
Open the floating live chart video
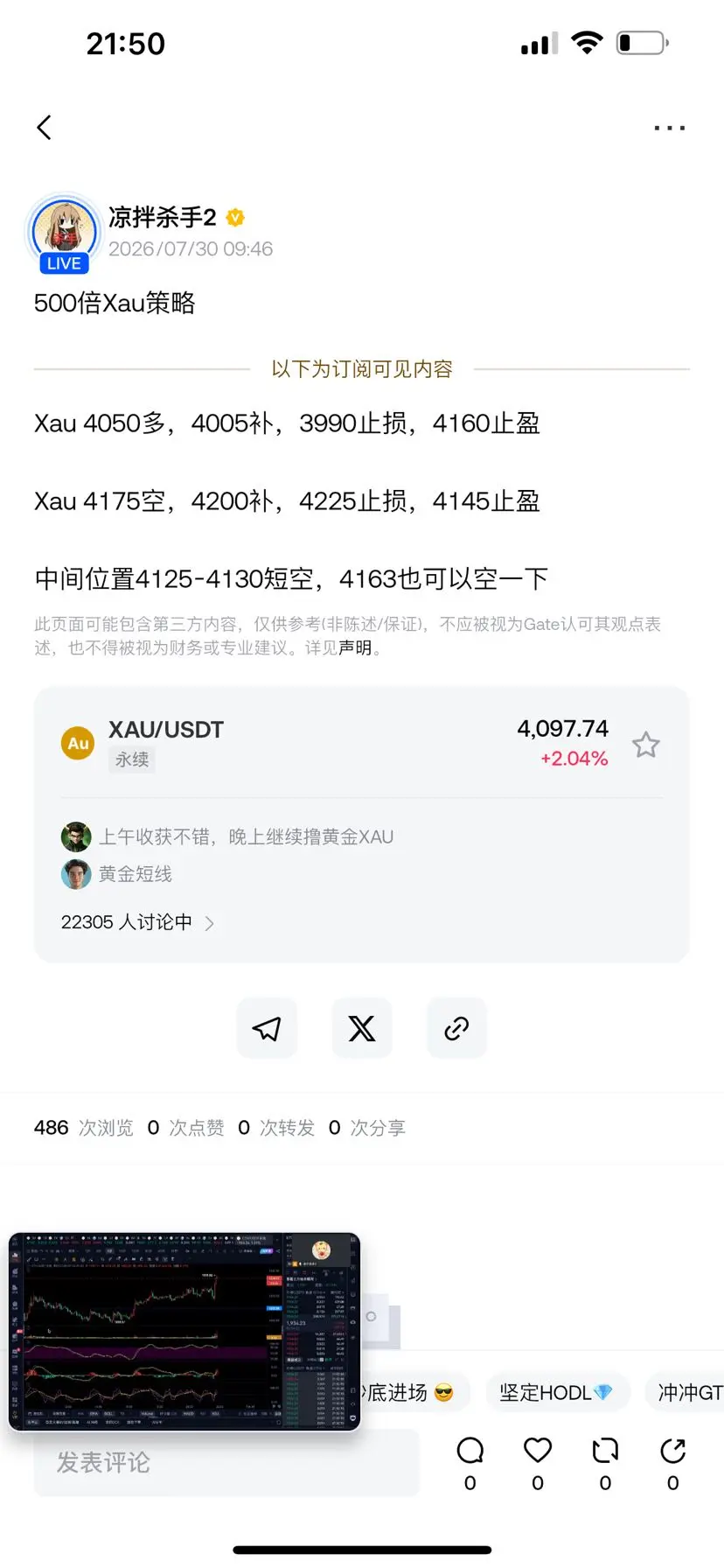tap(184, 1332)
